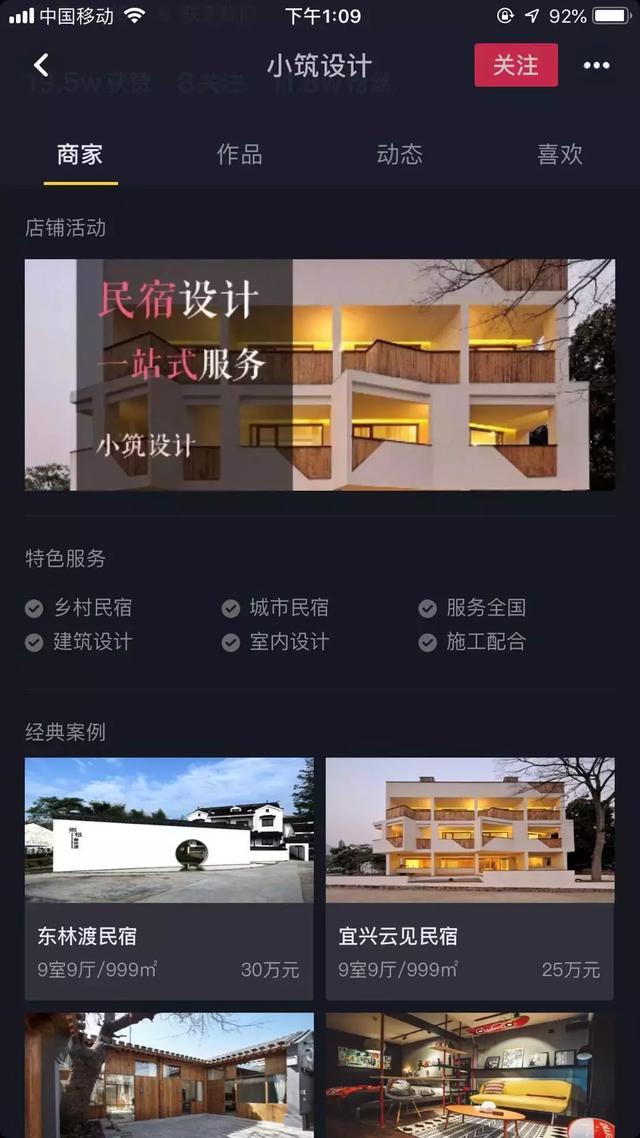Switch to the 作品 tab

coord(240,155)
